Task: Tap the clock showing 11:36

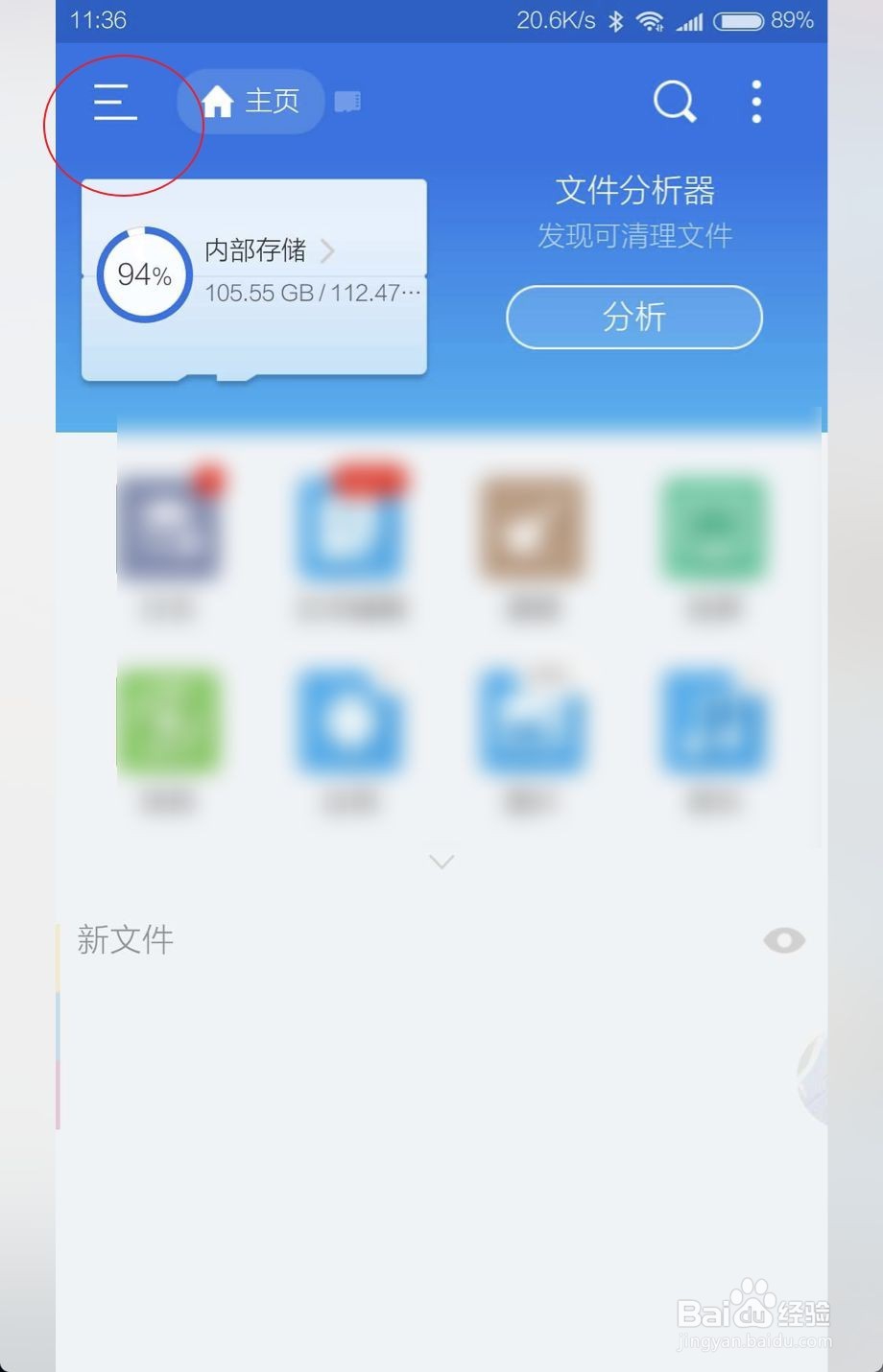Action: [99, 20]
